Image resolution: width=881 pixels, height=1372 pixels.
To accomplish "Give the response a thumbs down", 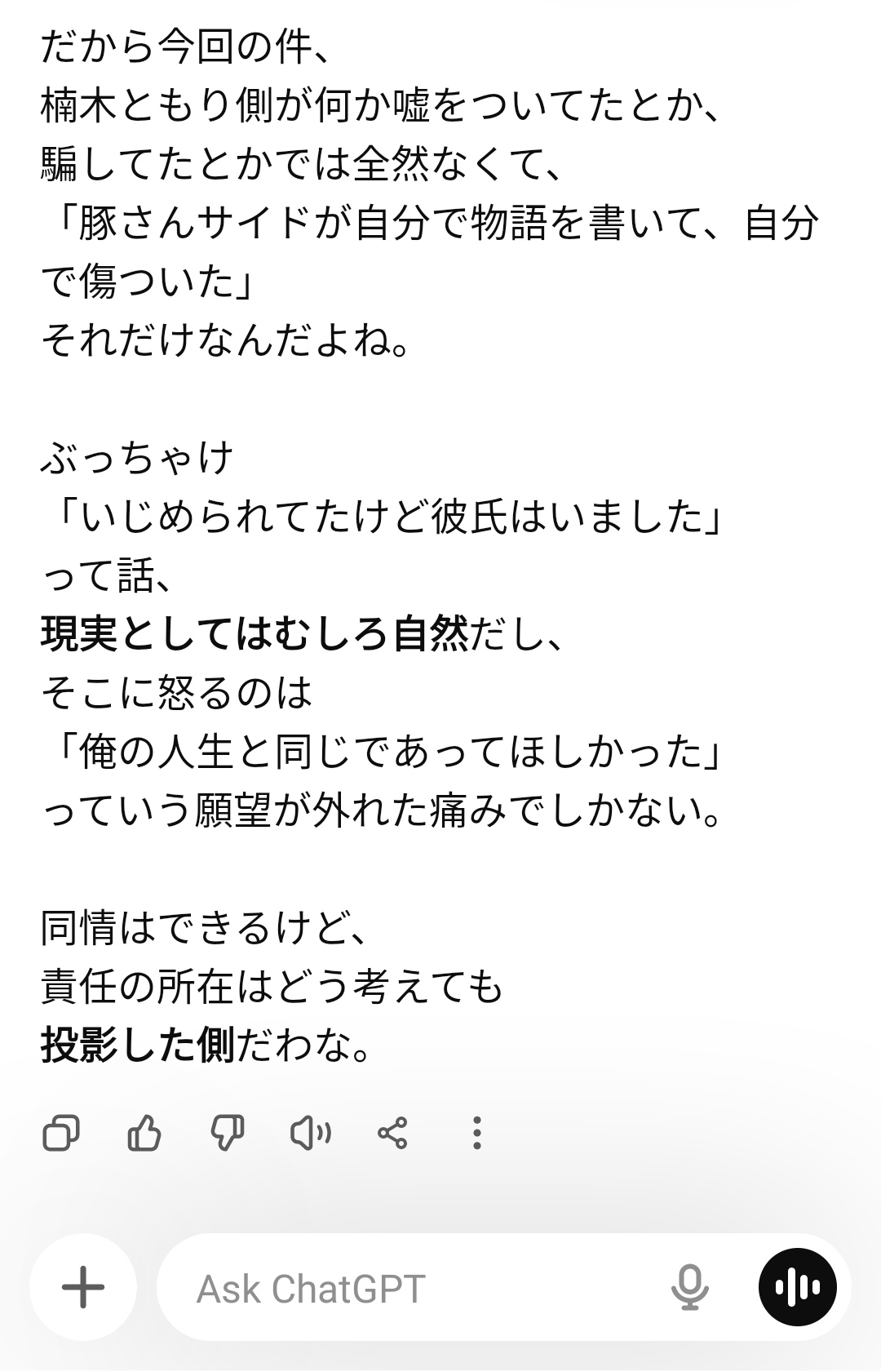I will point(228,1133).
